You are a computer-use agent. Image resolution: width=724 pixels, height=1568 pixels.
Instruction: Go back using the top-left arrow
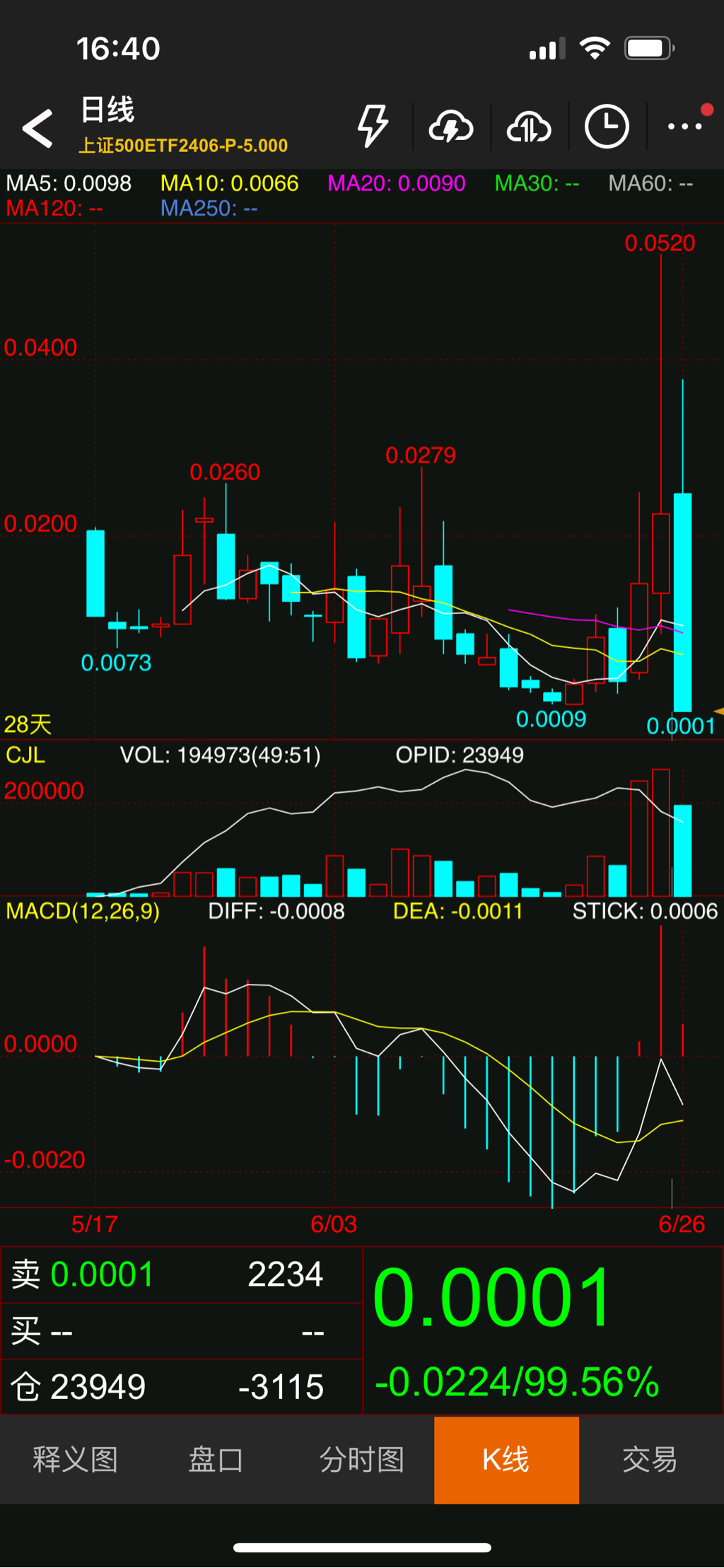(37, 128)
